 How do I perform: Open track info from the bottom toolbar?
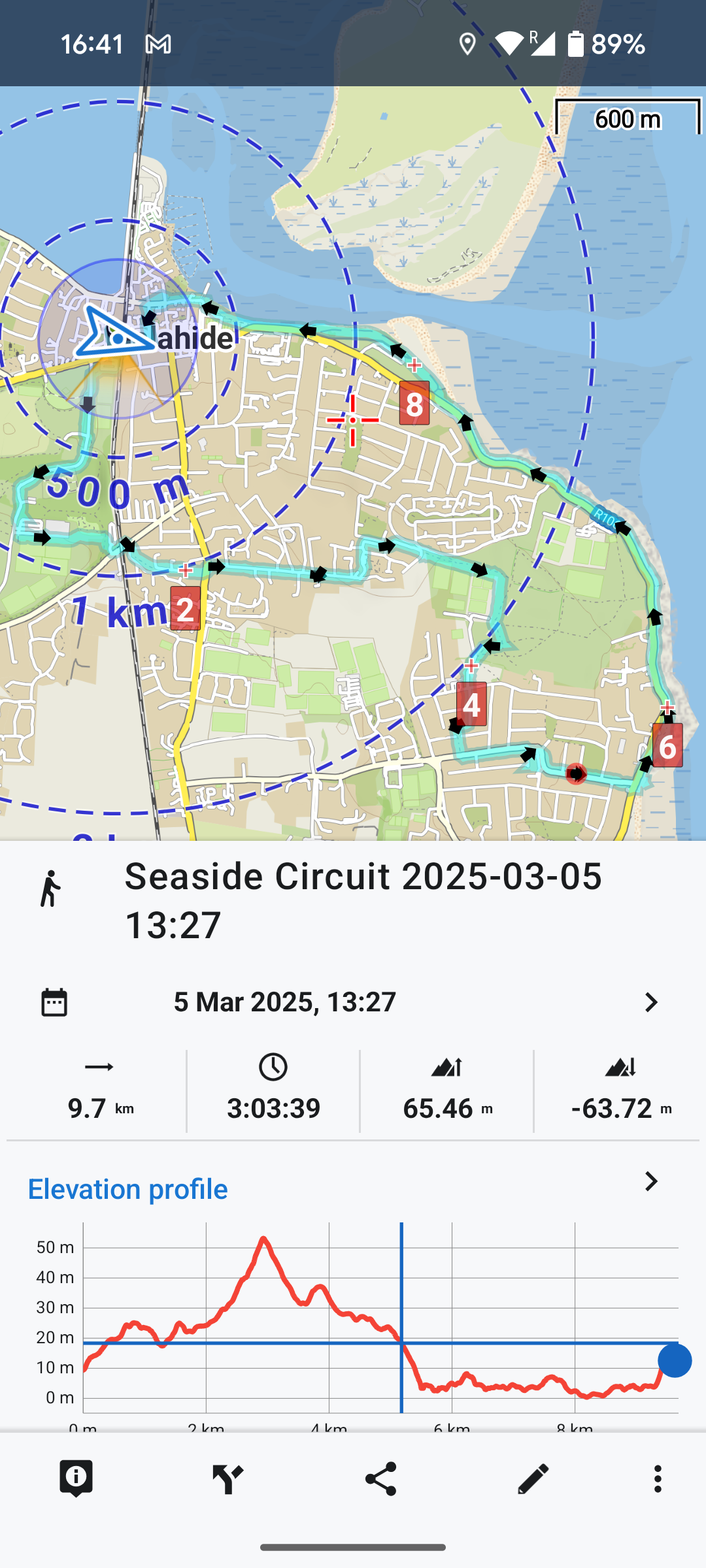[x=76, y=1478]
